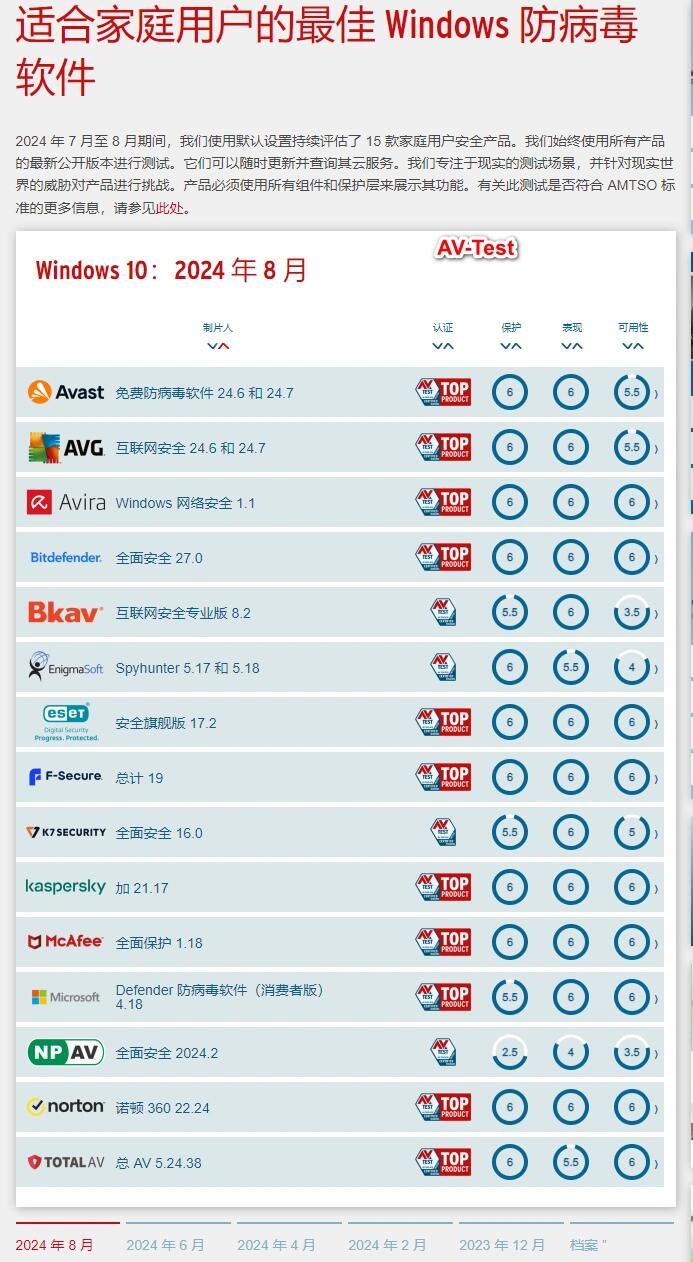Open the Avast 免费防病毒软件 row

click(204, 393)
